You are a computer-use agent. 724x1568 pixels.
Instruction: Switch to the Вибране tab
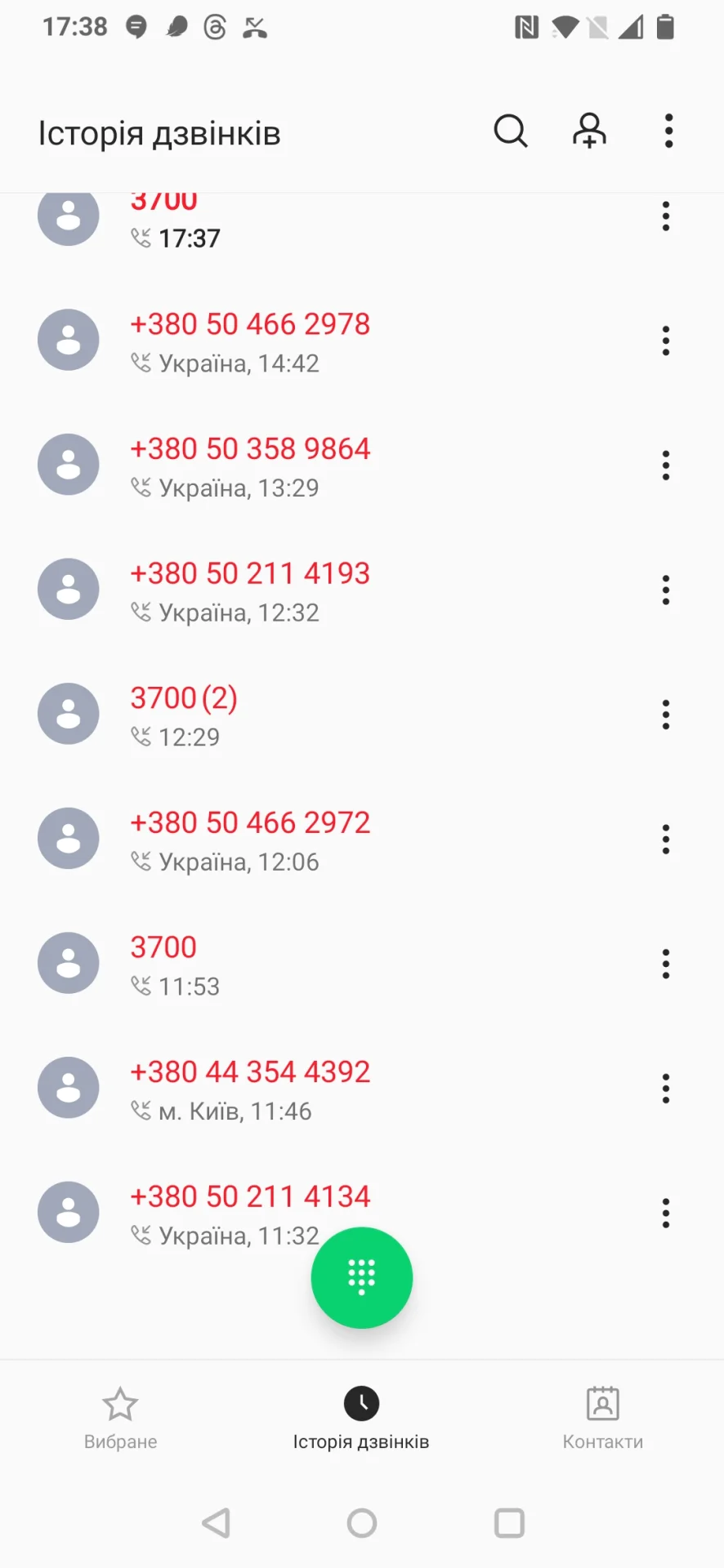point(120,1419)
